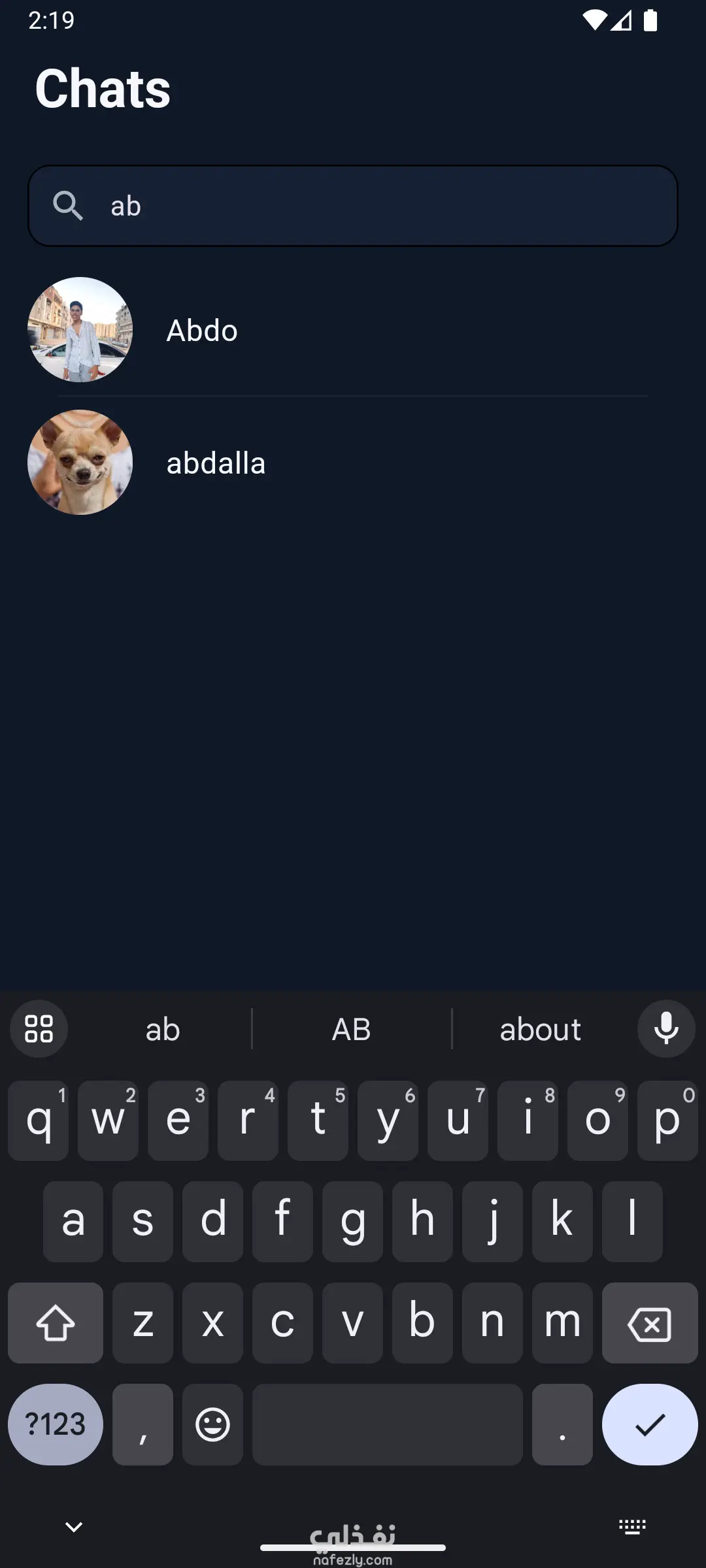Confirm search with the checkmark key
Viewport: 706px width, 1568px height.
(649, 1424)
